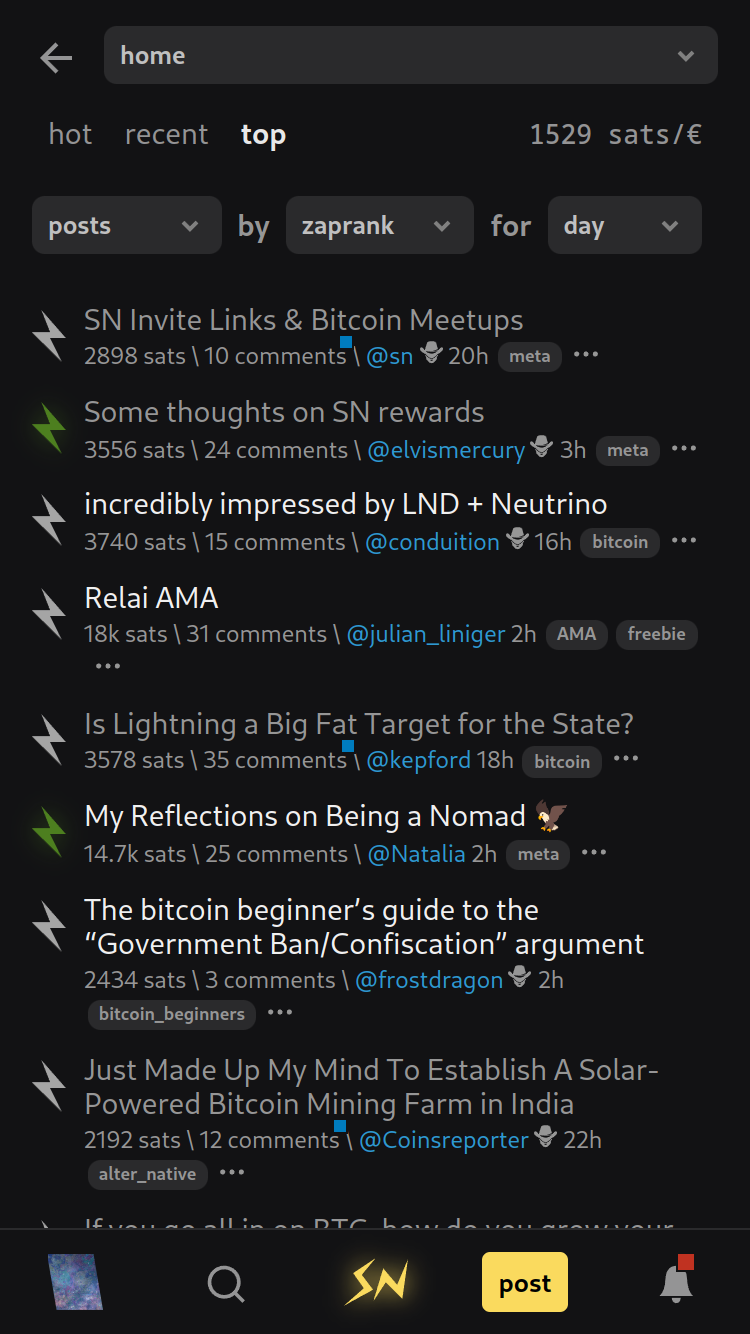Open search from the bottom bar
Screen dimensions: 750x1334
(x=226, y=1282)
